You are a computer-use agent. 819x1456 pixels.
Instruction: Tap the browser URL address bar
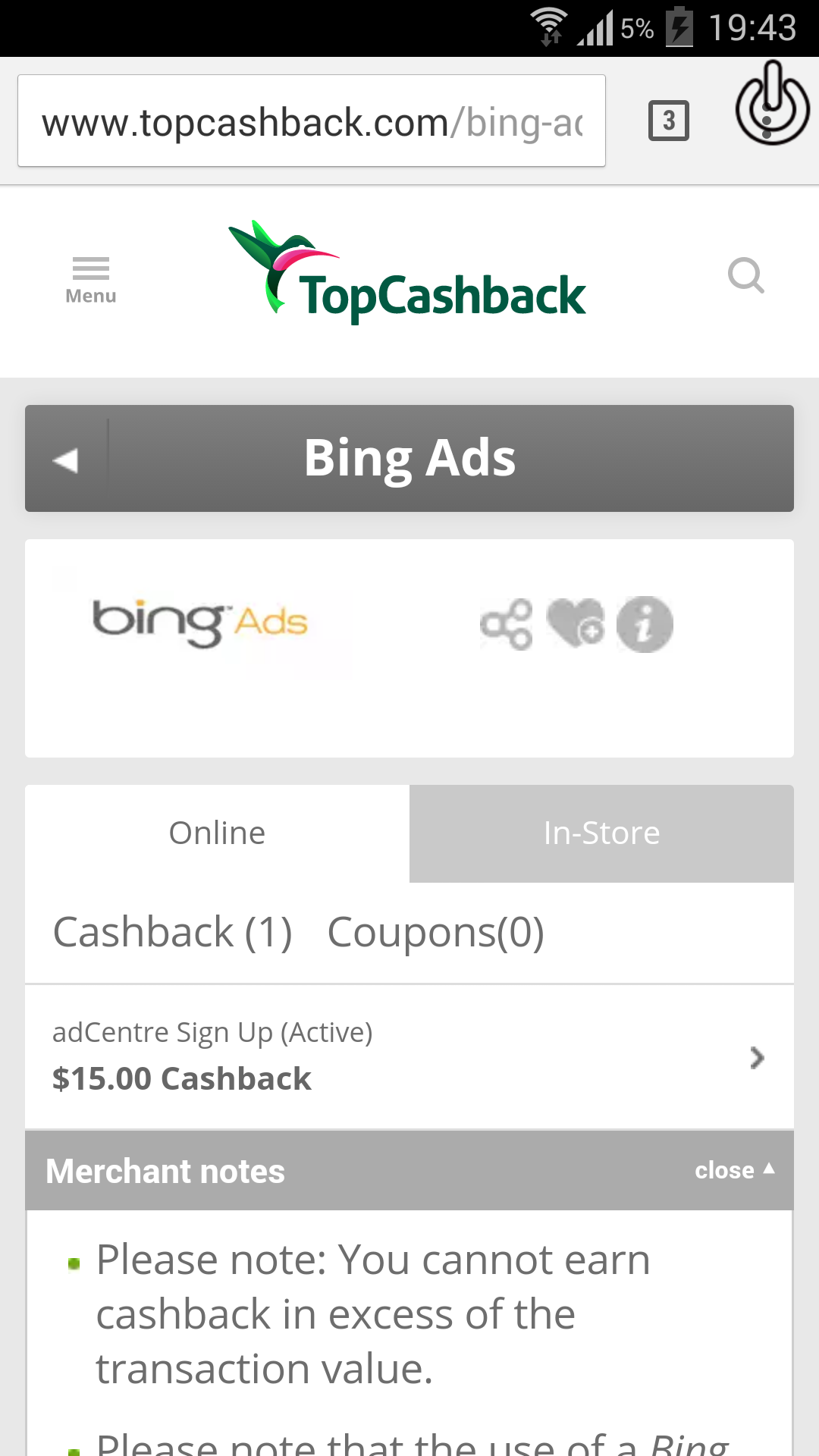(x=312, y=121)
